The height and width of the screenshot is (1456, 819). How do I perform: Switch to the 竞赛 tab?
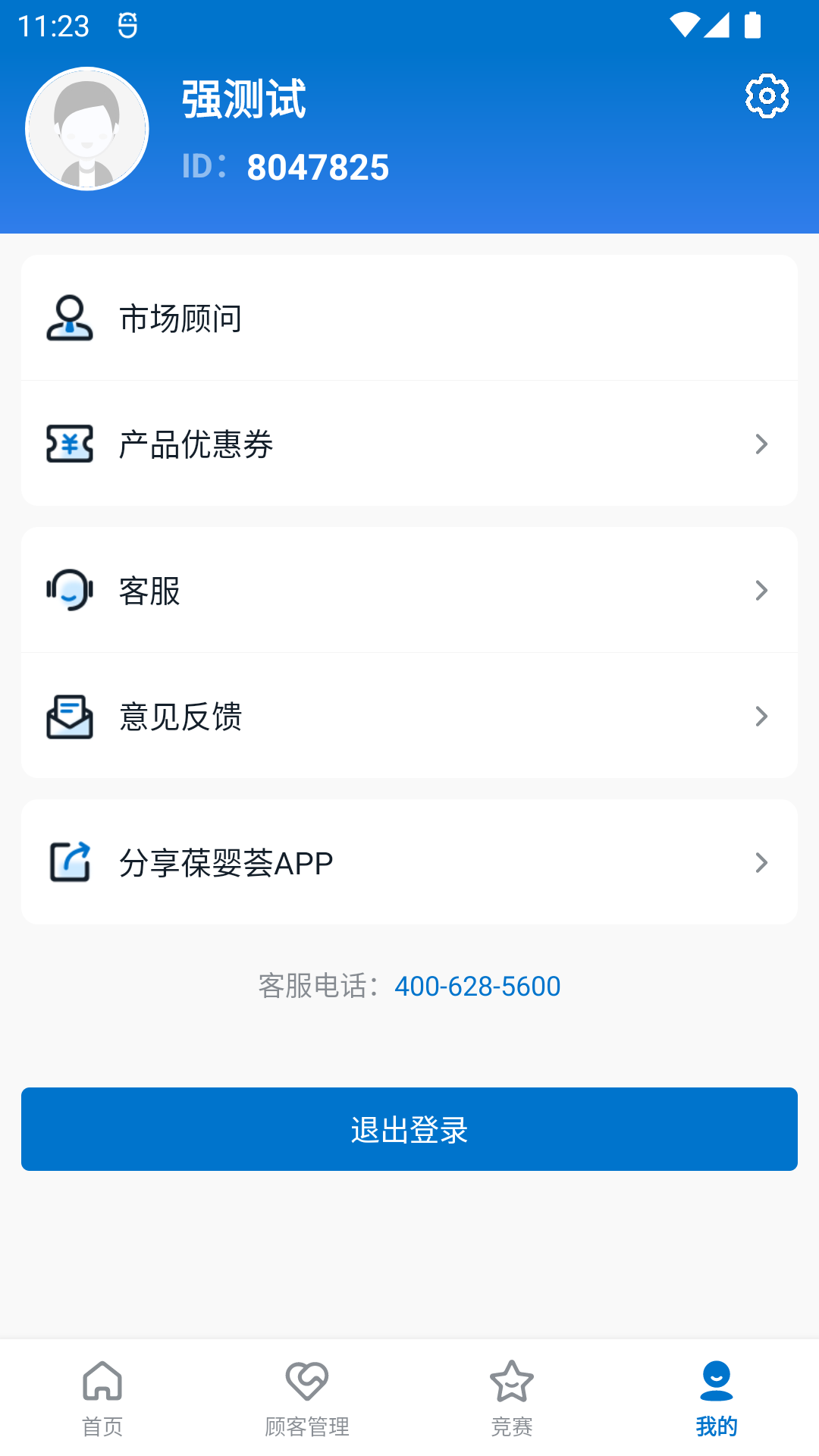point(512,1399)
